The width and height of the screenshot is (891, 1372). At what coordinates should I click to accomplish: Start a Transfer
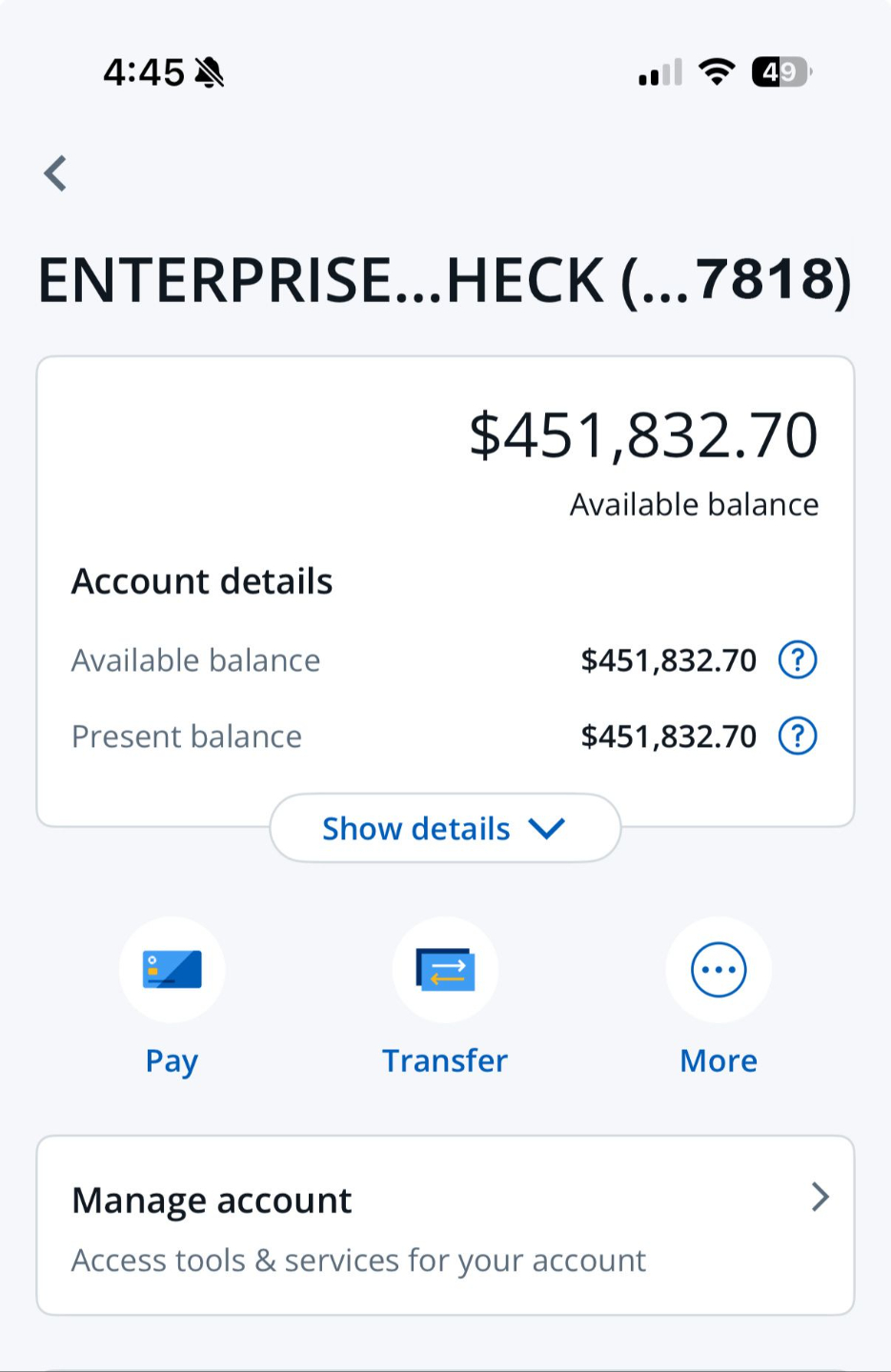[445, 971]
